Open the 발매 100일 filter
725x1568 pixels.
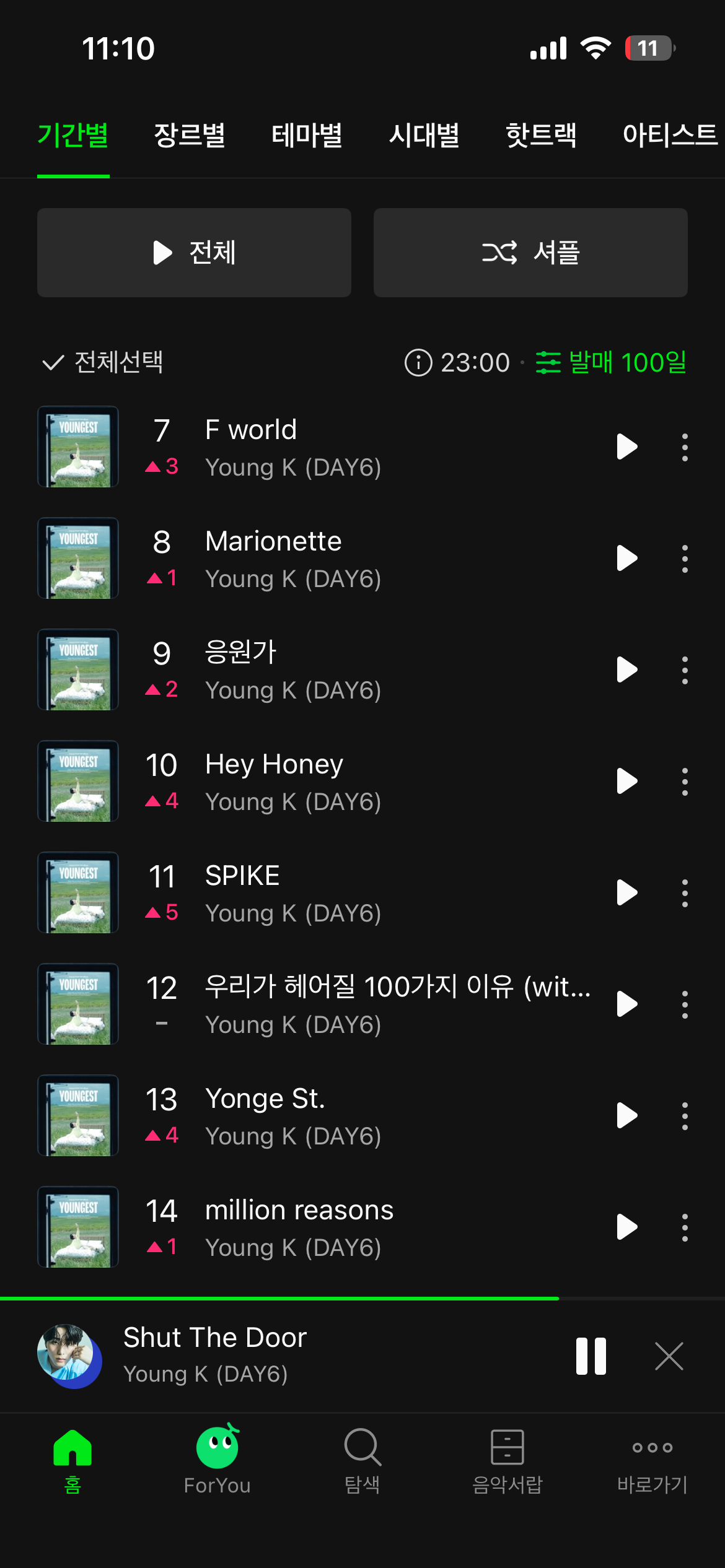[x=611, y=362]
